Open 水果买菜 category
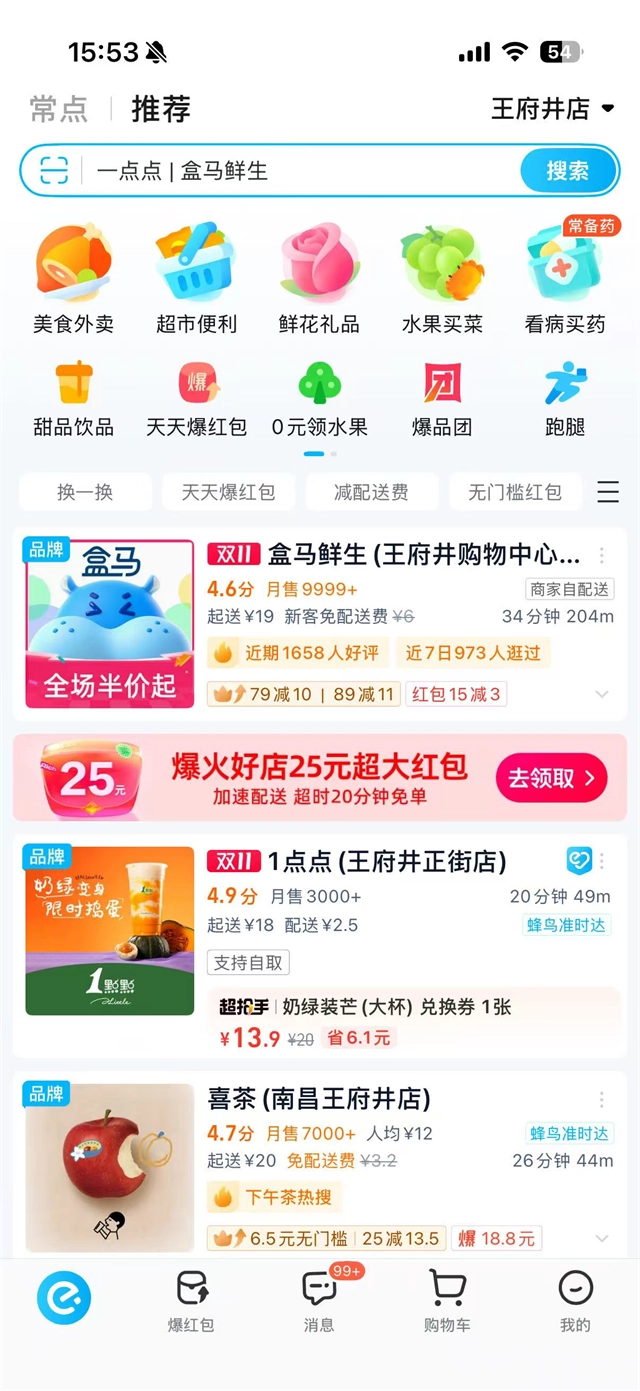Viewport: 640px width, 1391px height. click(x=442, y=279)
